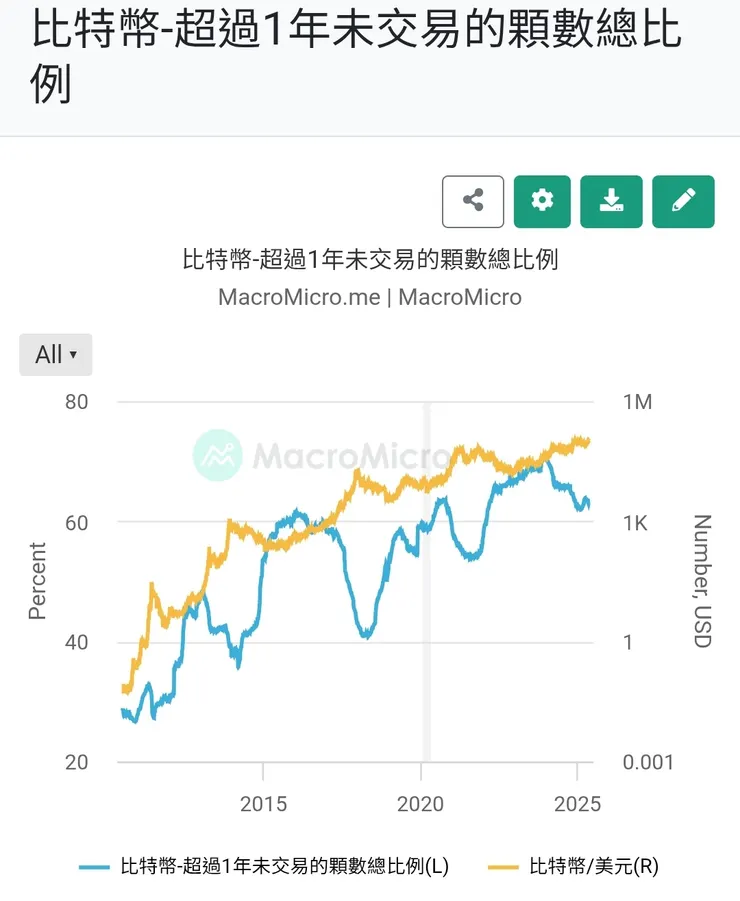Viewport: 740px width, 901px height.
Task: Click the 2020 label on the x-axis
Action: click(x=422, y=804)
